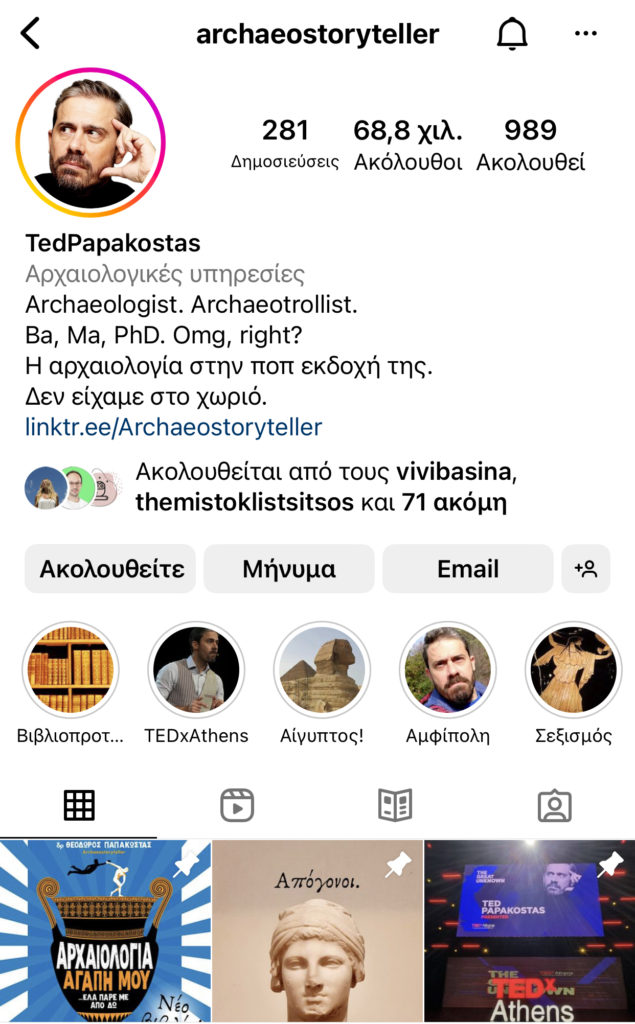Open the linktr.ee/Archaeostoryteller link
Viewport: 635px width, 1024px height.
[x=174, y=428]
